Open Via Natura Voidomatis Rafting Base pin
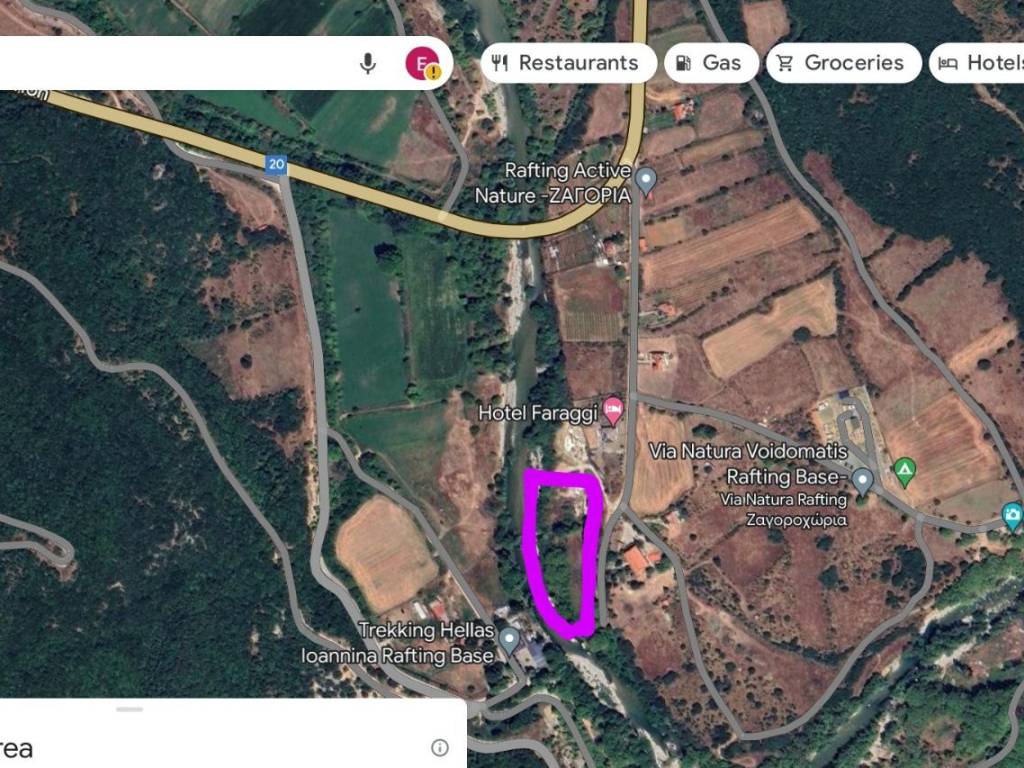 point(862,481)
